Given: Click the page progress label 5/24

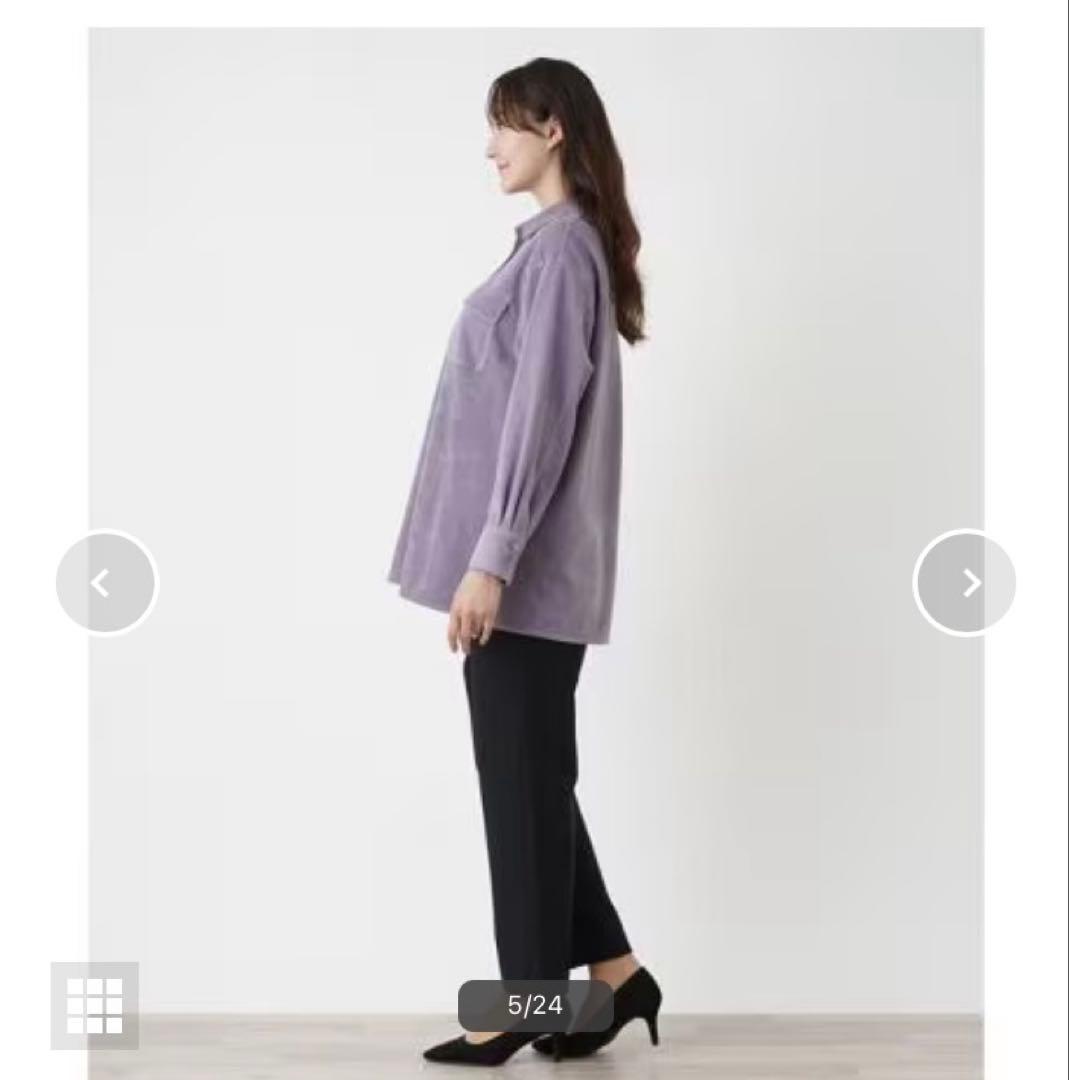Looking at the screenshot, I should point(534,1007).
